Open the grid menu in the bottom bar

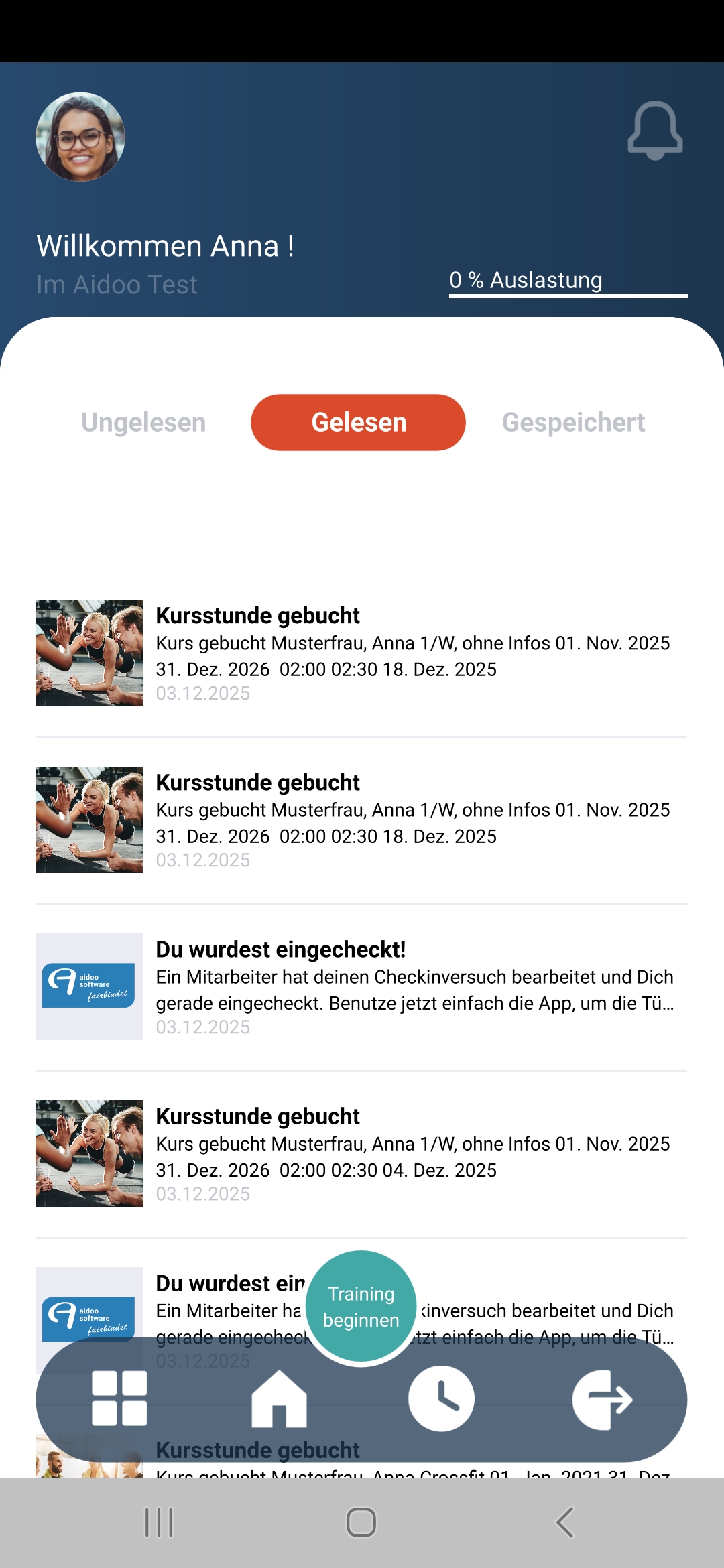click(119, 1398)
